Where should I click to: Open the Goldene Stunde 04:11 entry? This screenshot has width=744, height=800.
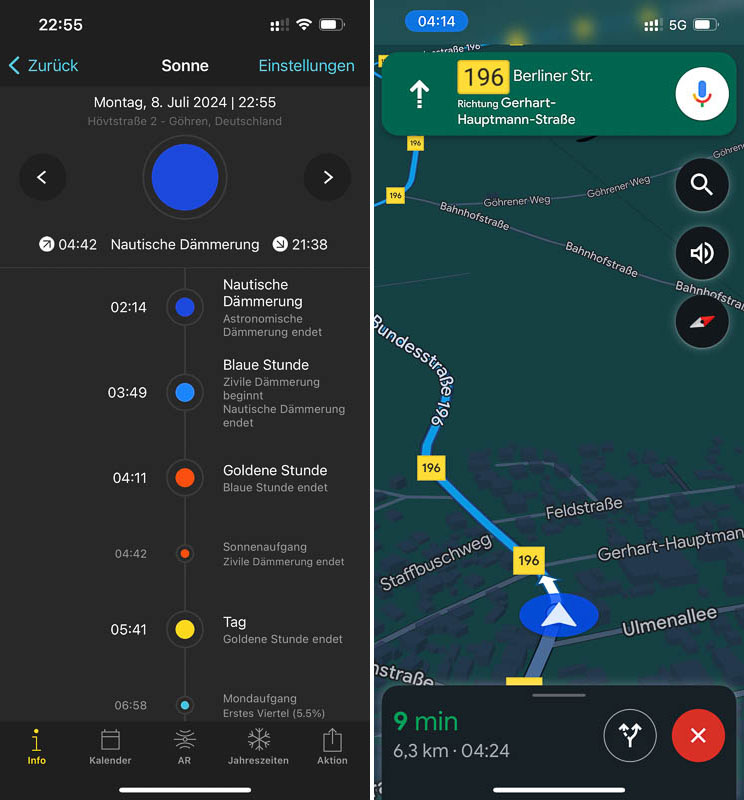click(230, 478)
